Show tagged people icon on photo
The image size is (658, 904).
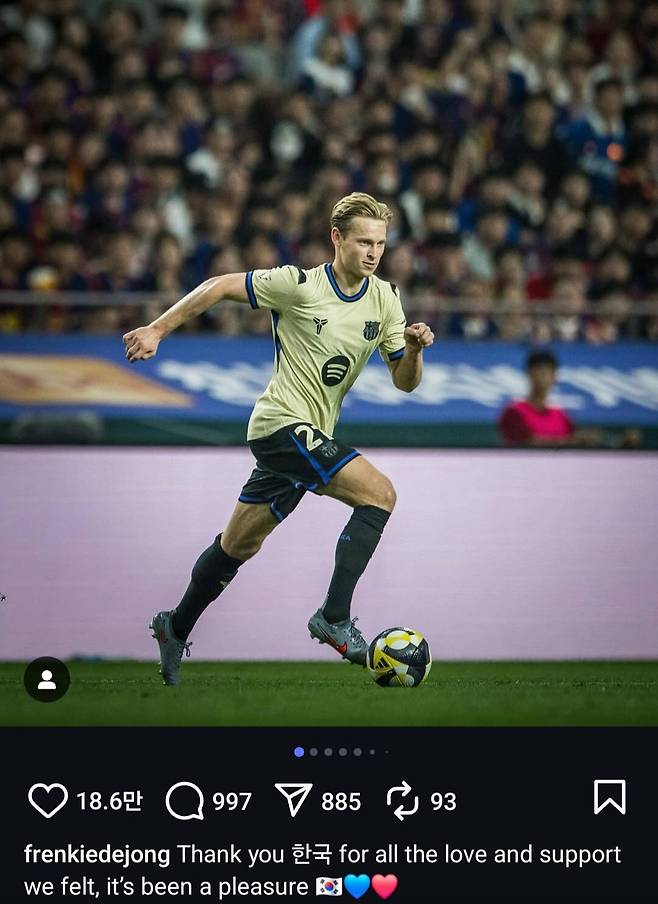coord(47,680)
